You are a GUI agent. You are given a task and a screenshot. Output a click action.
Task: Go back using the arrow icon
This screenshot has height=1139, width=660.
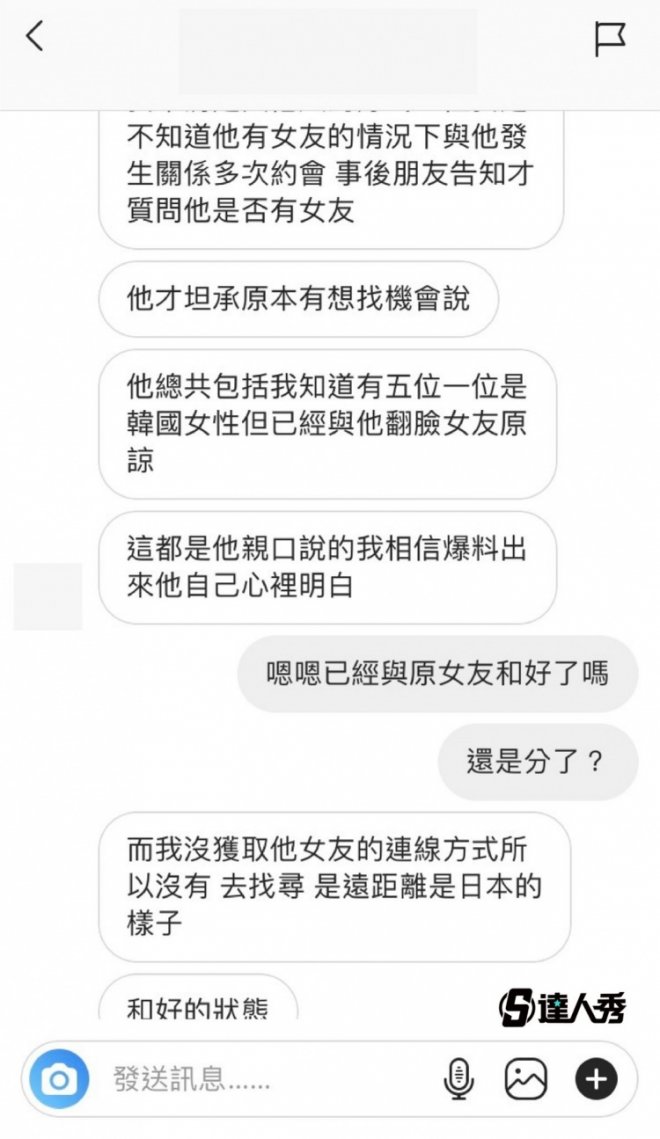pos(35,38)
